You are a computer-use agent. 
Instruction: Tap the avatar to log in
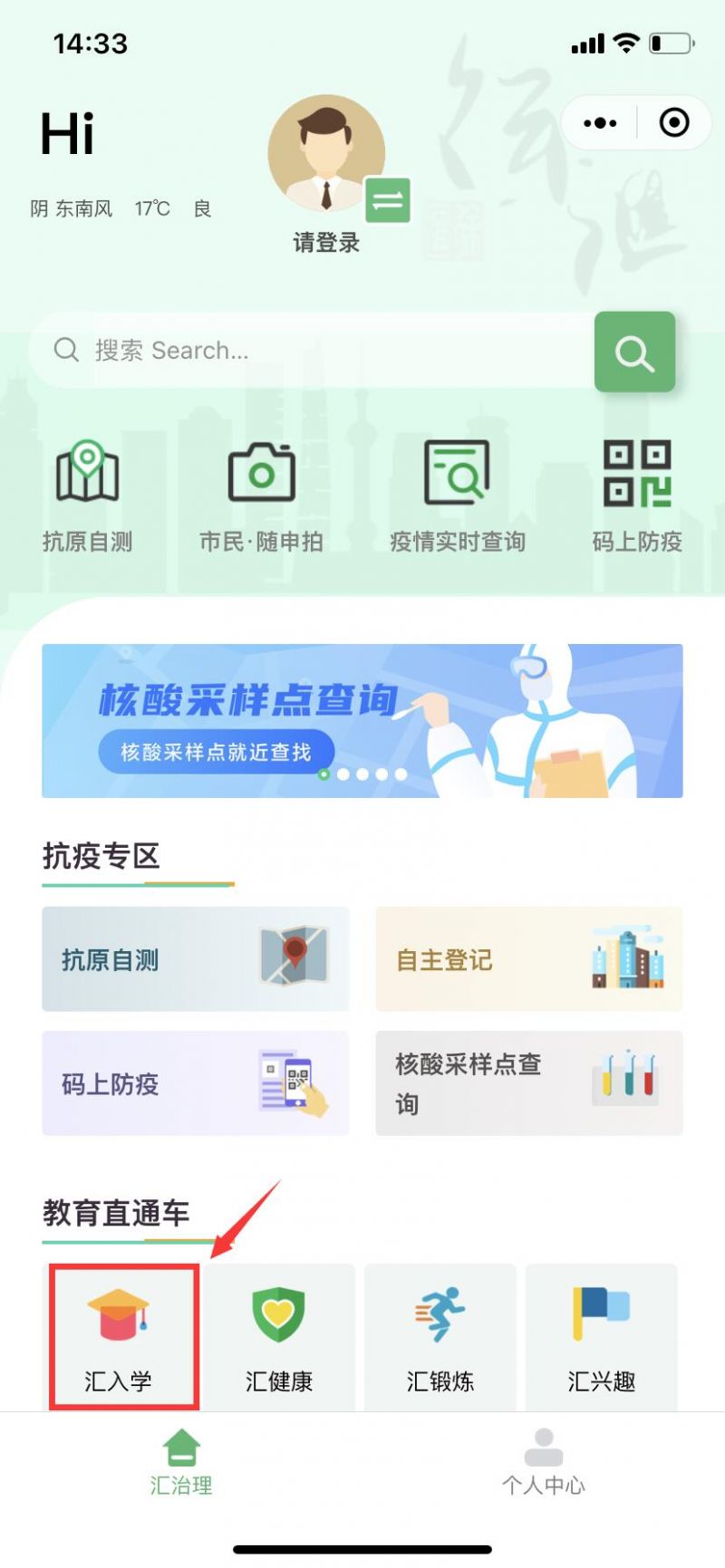(325, 154)
